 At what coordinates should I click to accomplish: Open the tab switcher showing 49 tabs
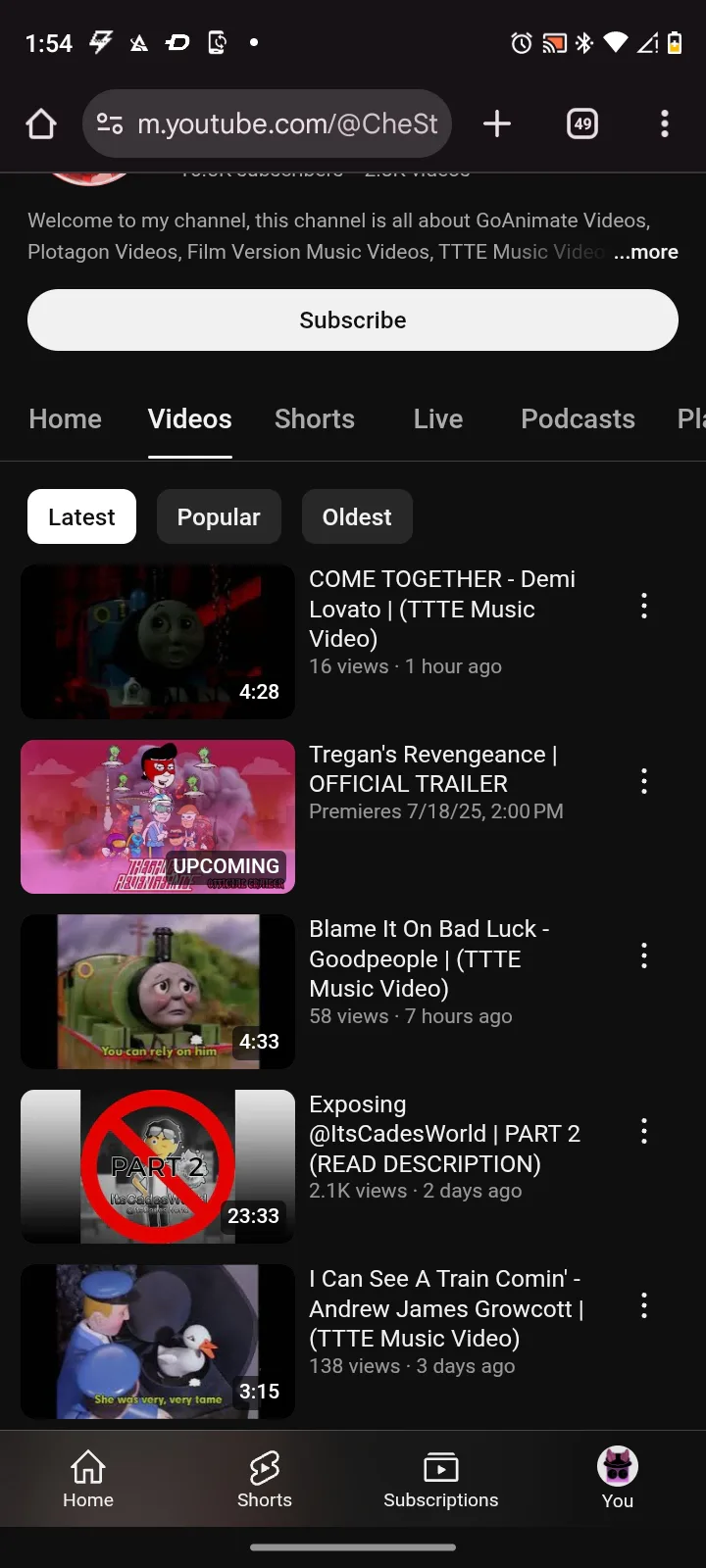(x=582, y=123)
